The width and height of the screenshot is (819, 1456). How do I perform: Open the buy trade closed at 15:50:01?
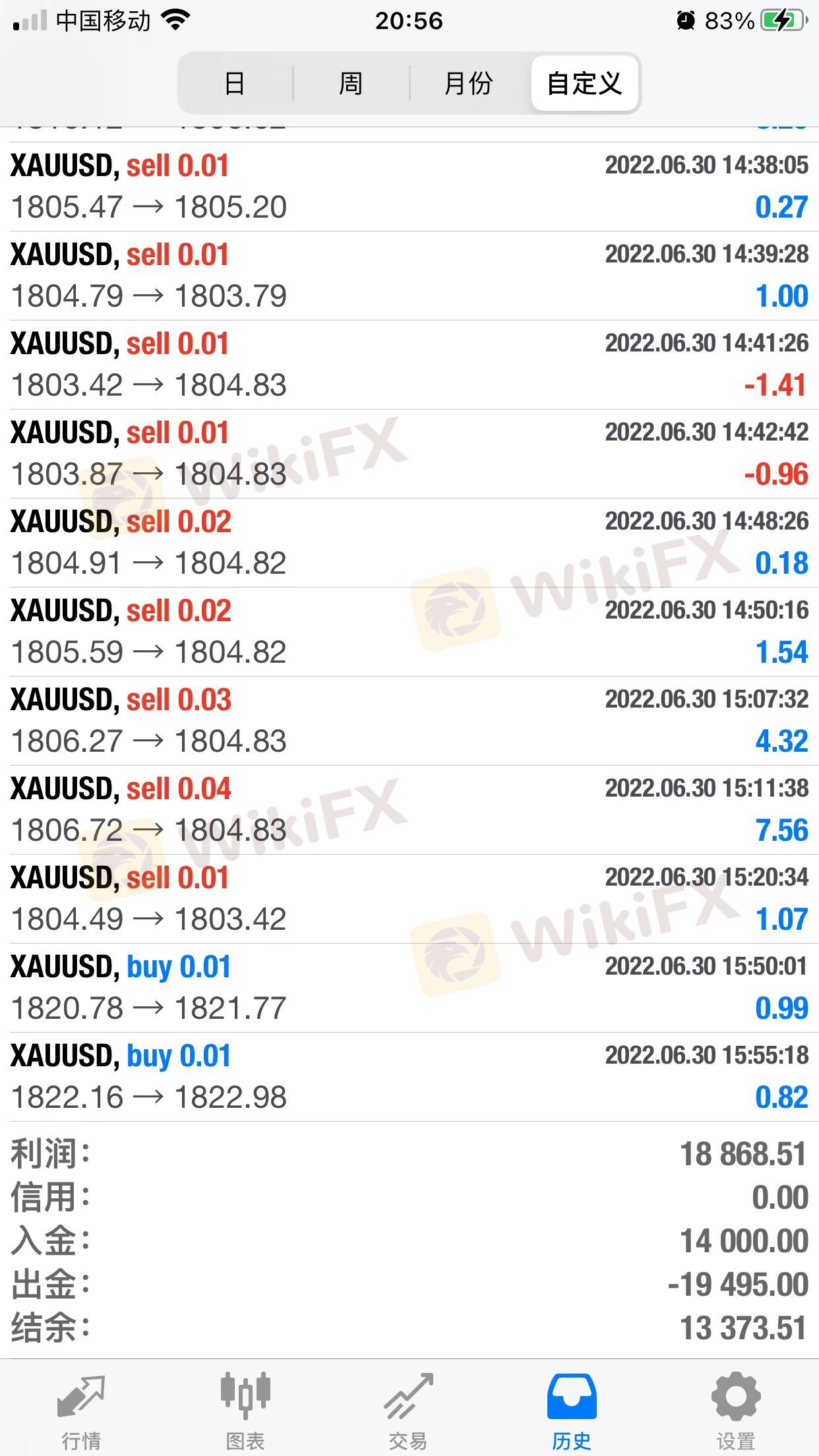point(409,988)
